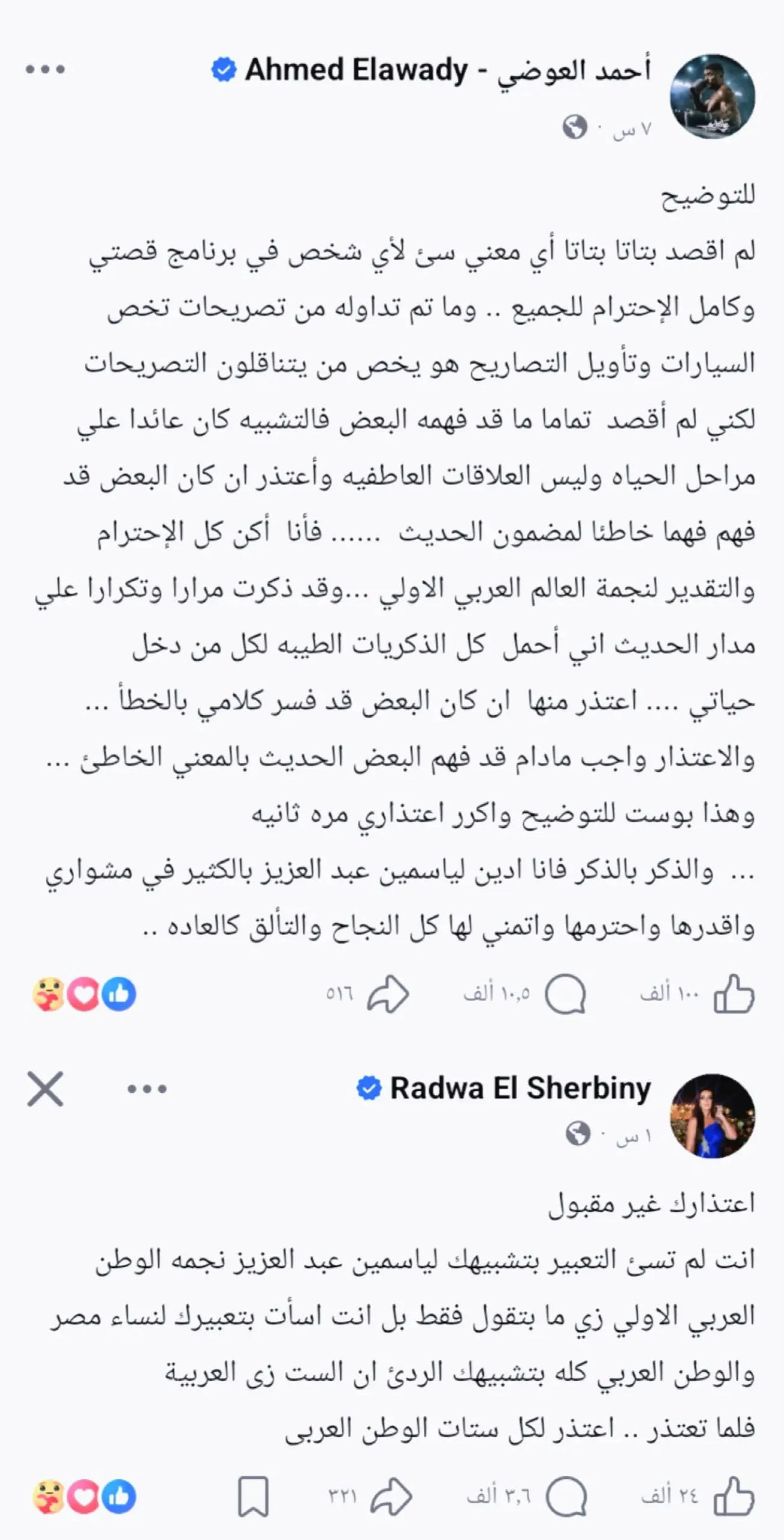Open Radwa El Sherbiny's profile picture
The width and height of the screenshot is (784, 1540).
713,1116
